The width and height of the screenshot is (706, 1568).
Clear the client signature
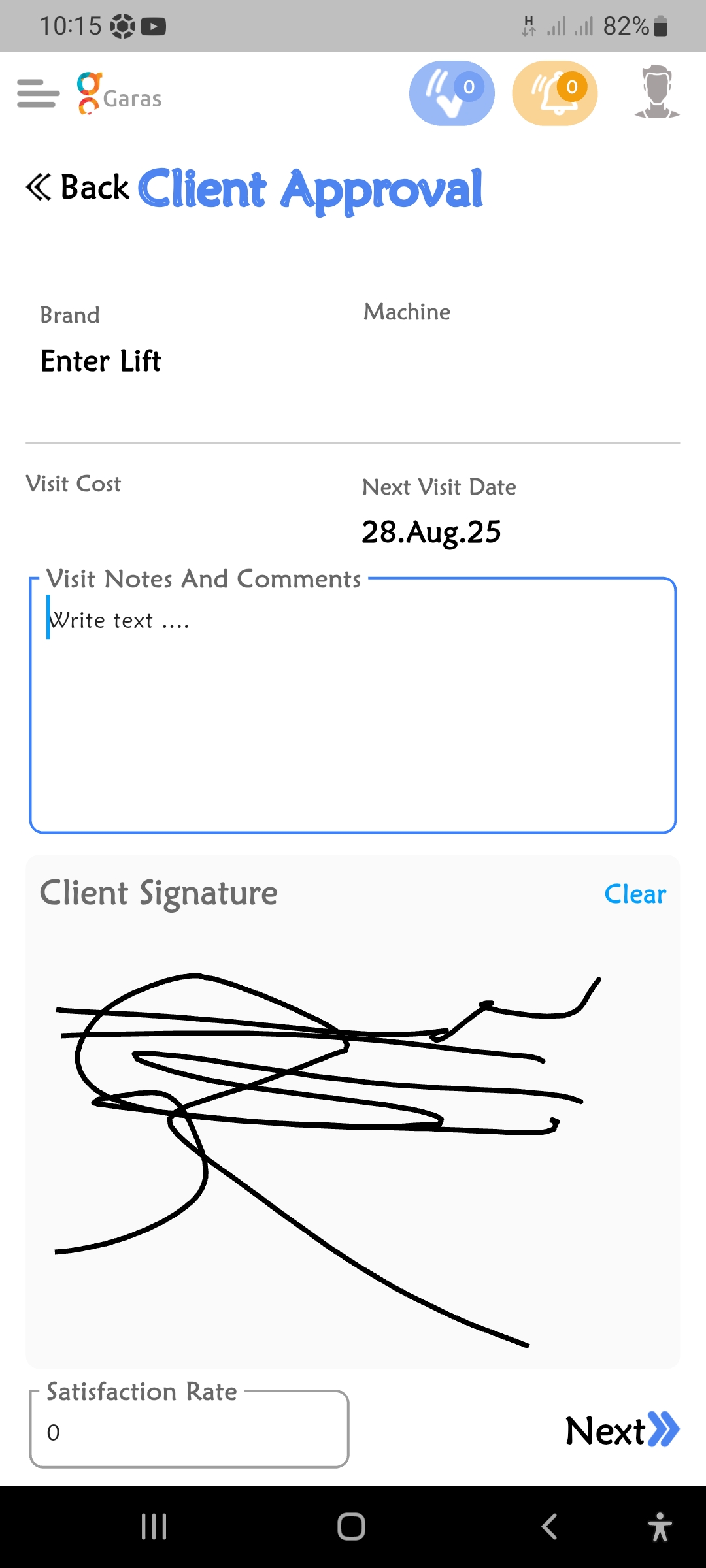pos(635,894)
